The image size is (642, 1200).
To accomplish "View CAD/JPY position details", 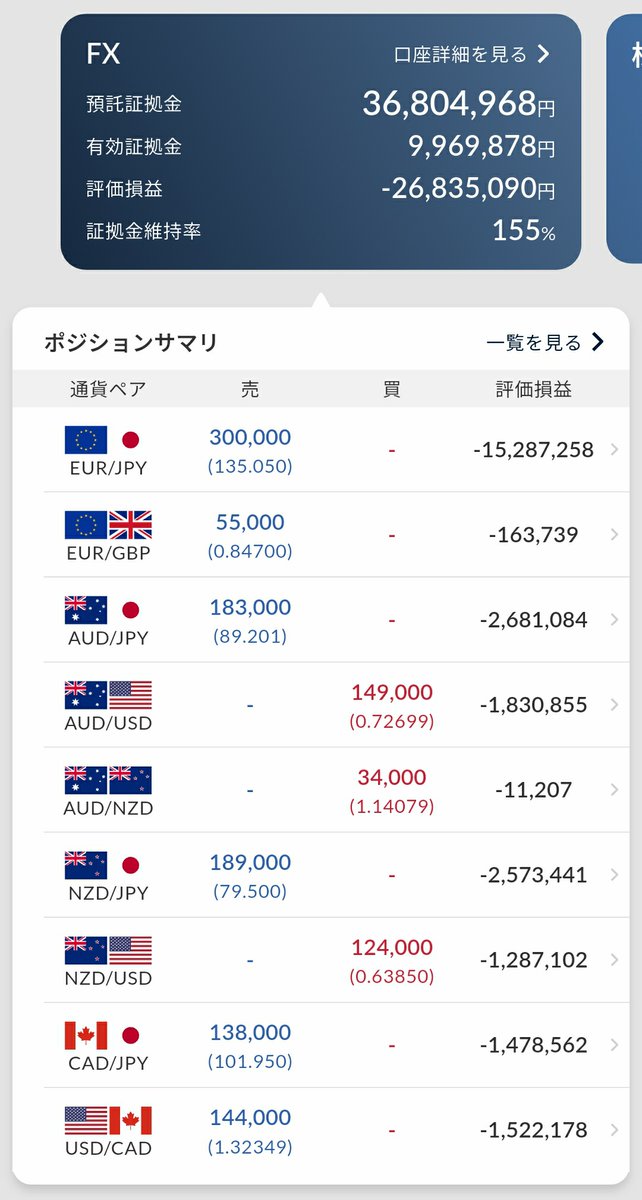I will click(321, 1045).
